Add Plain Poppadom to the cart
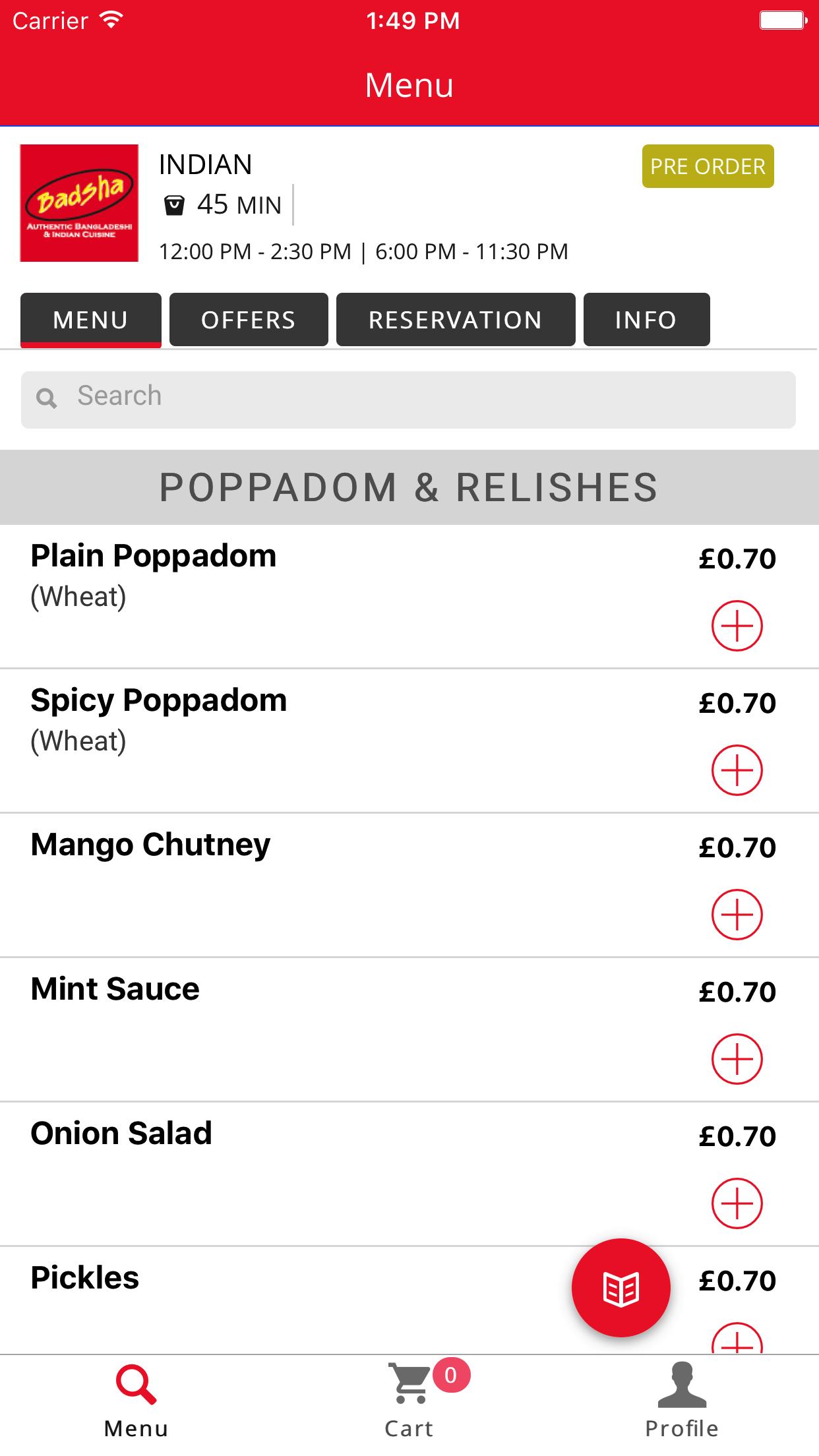This screenshot has width=819, height=1456. pyautogui.click(x=737, y=625)
